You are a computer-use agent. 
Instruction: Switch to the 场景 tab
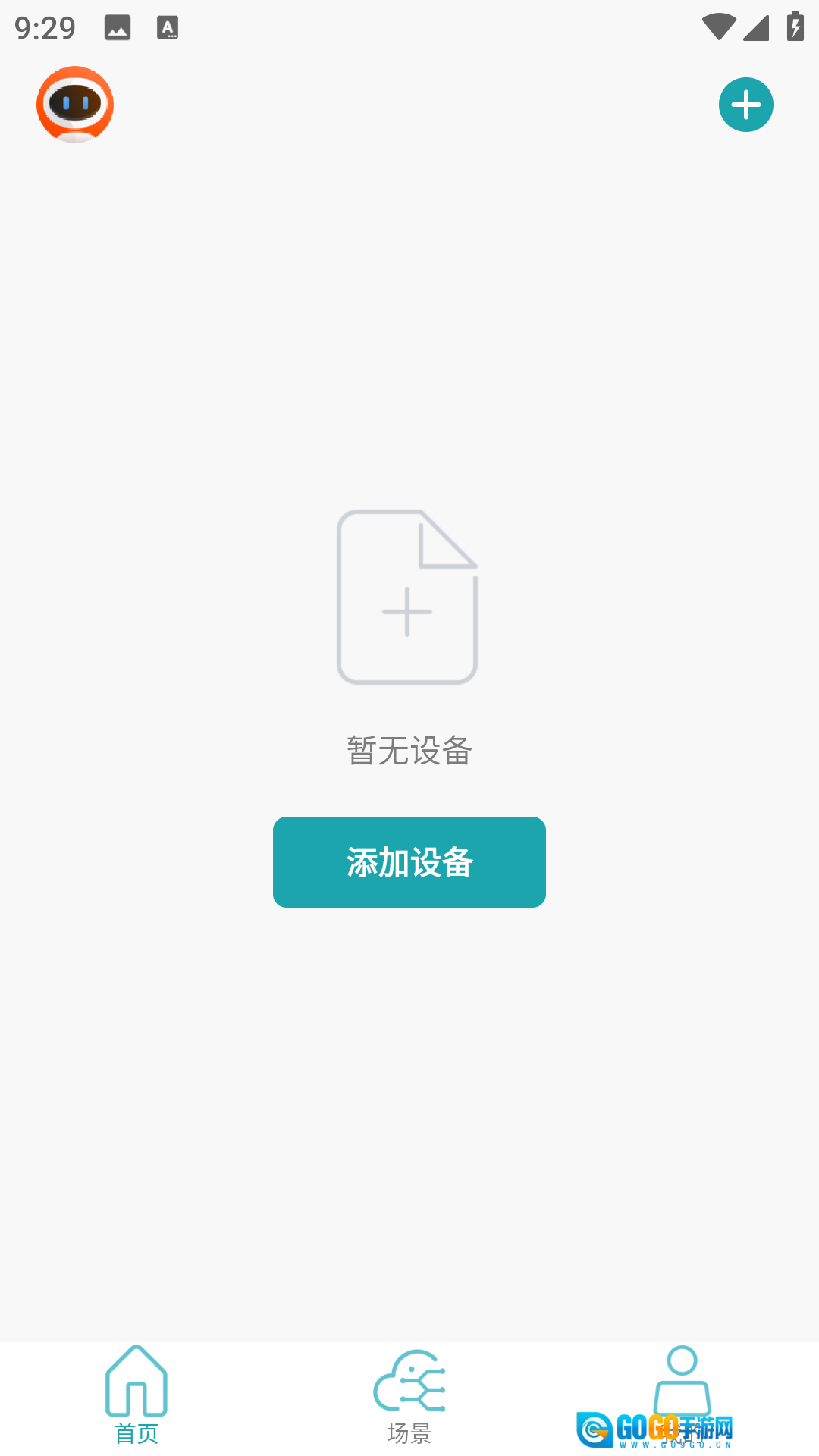(x=409, y=1395)
